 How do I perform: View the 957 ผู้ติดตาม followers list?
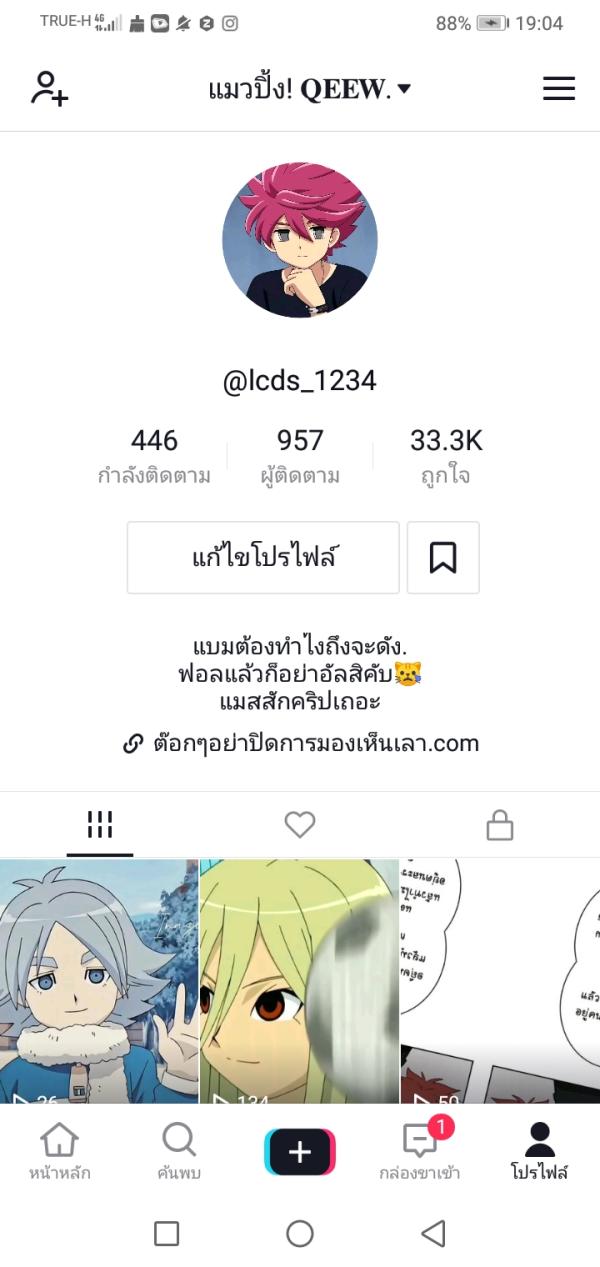point(300,455)
